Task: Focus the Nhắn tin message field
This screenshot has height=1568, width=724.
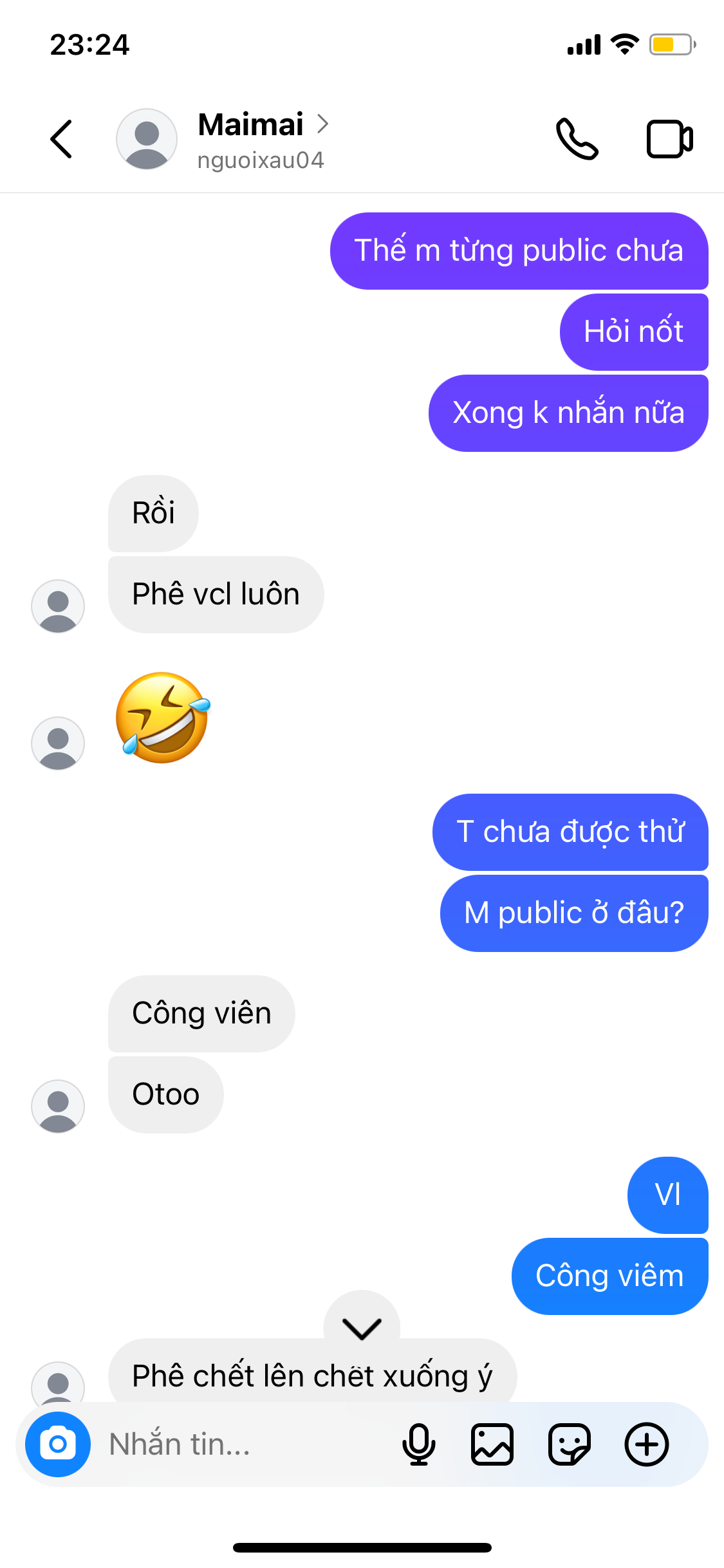Action: [x=245, y=1444]
